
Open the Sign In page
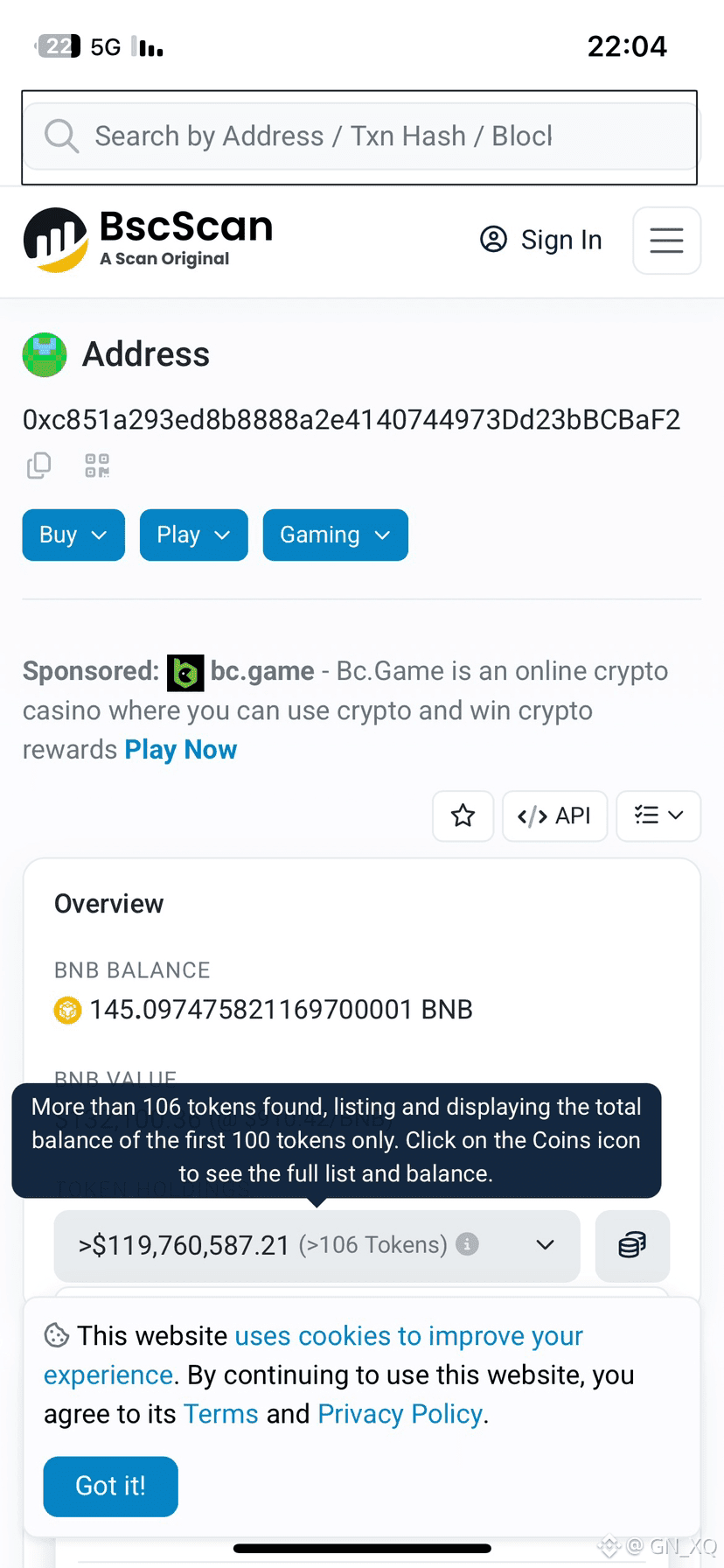coord(541,240)
